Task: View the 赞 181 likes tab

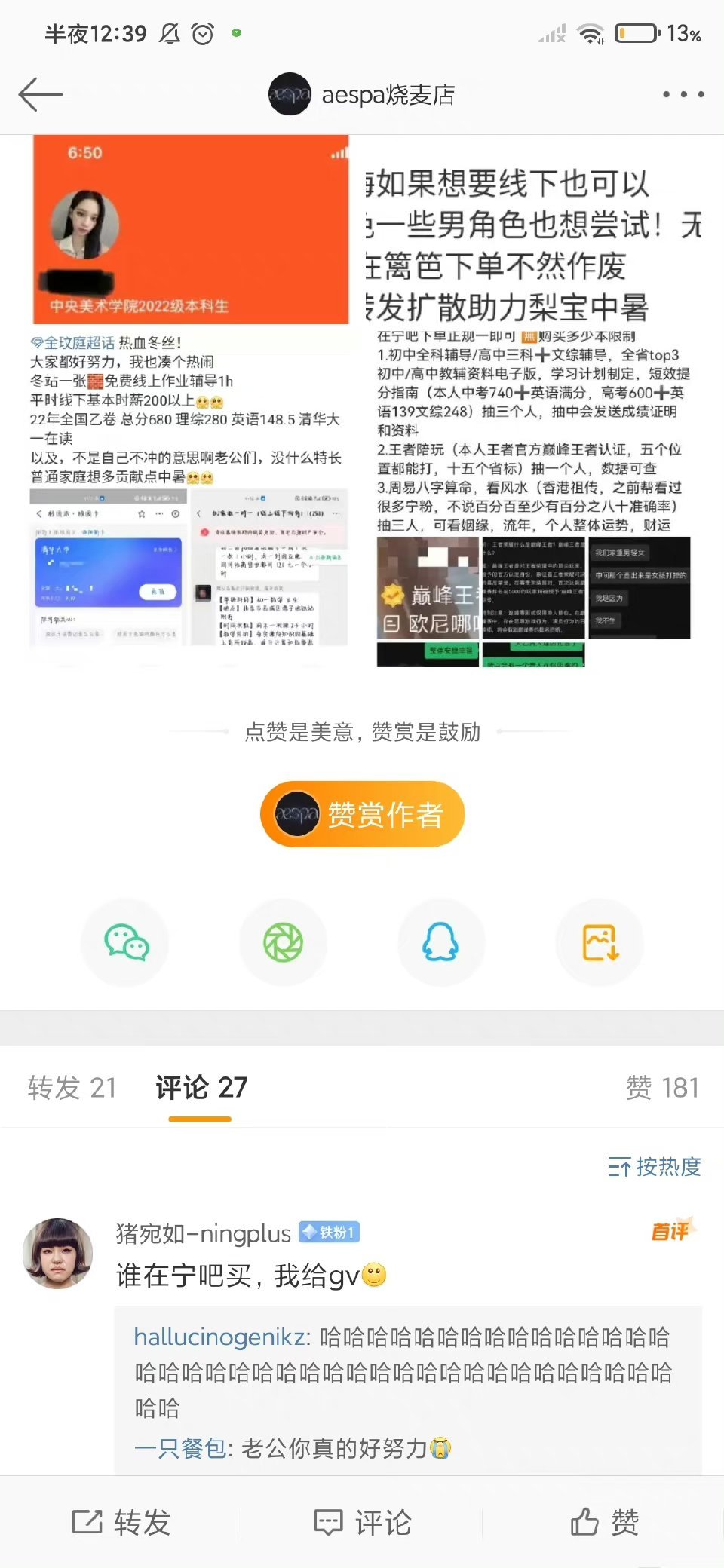Action: coord(662,1087)
